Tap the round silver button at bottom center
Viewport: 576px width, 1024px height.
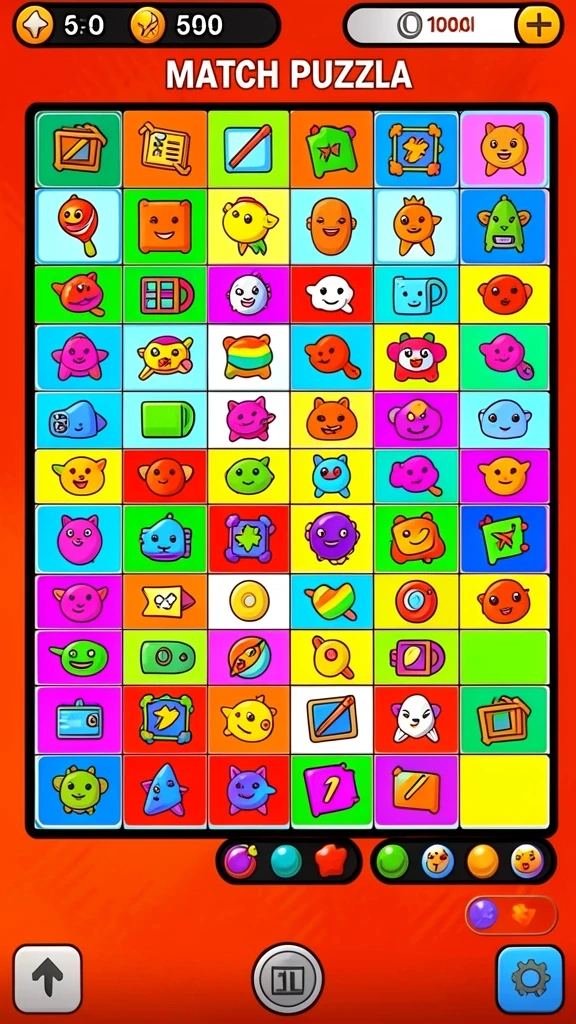point(288,978)
